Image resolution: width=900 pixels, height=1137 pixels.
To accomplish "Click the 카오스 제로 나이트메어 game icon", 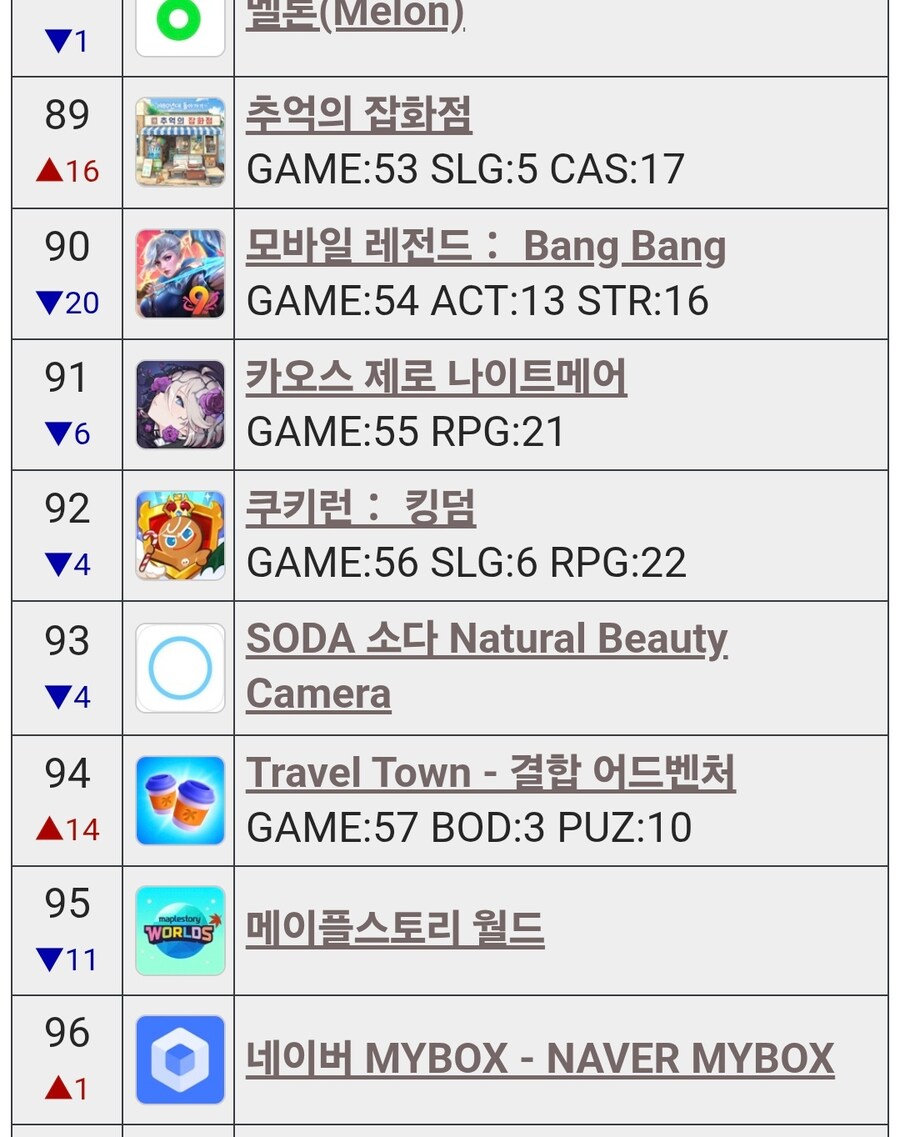I will 178,403.
